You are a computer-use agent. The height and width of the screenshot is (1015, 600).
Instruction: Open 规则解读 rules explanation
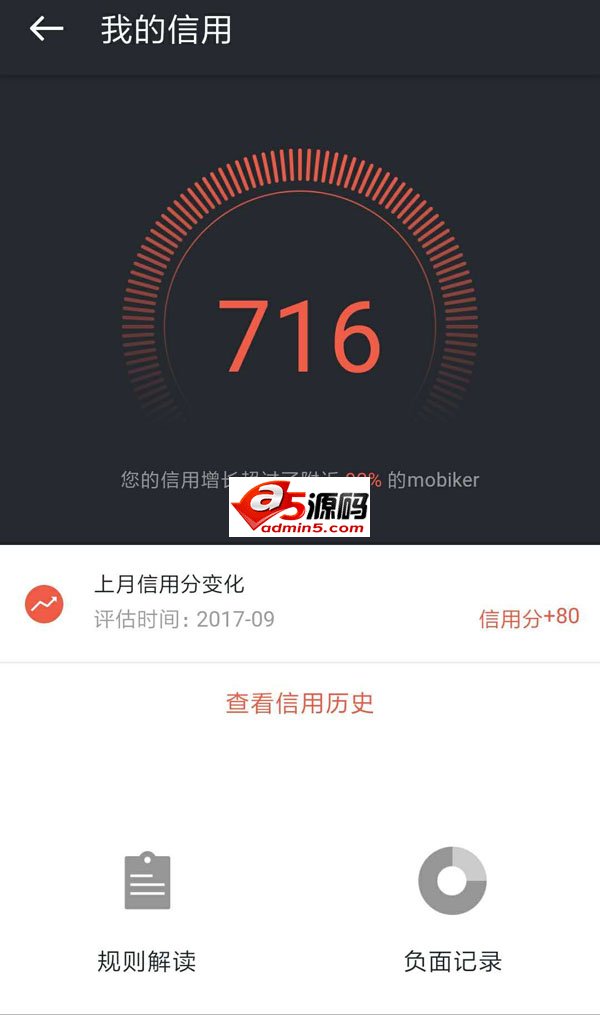click(147, 910)
